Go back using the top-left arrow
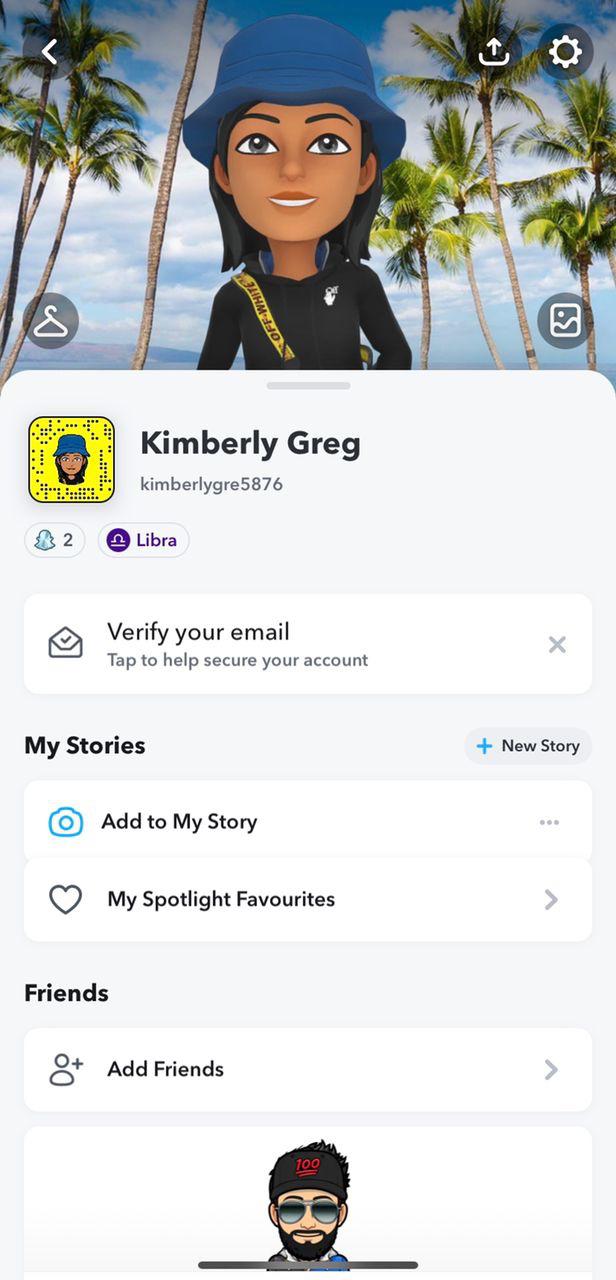 coord(49,52)
